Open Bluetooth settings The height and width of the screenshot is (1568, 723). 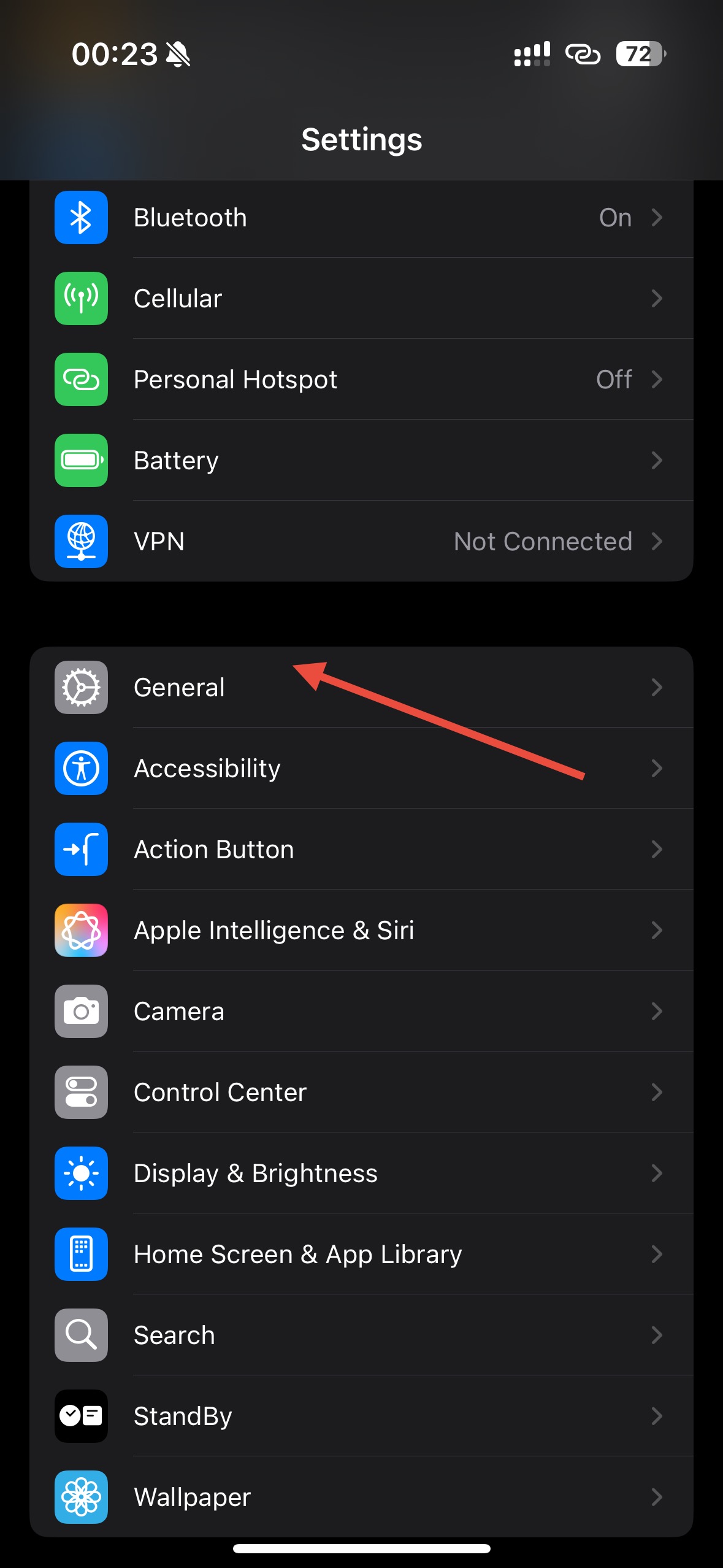(361, 218)
